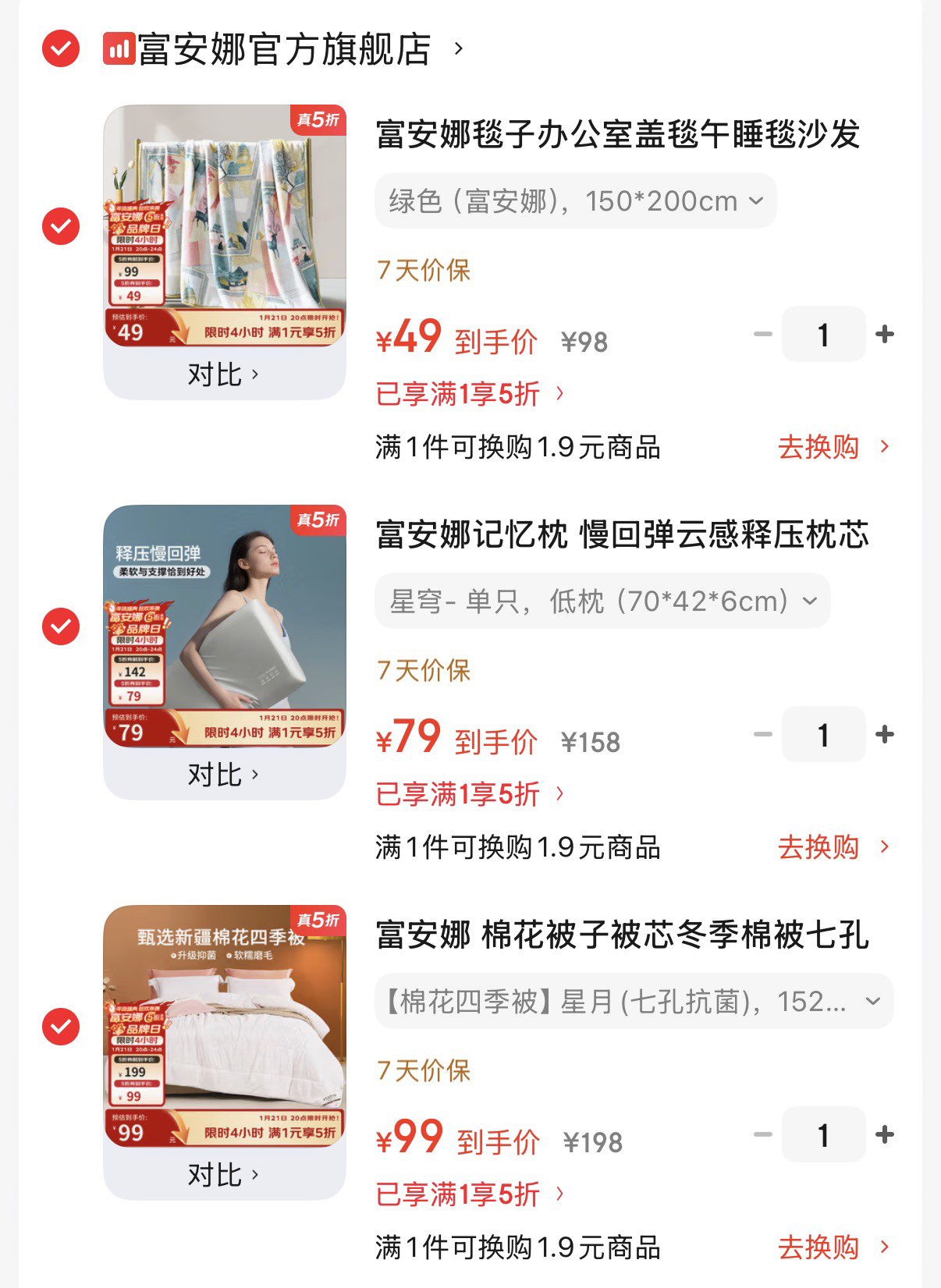Deselect the 棉花被子 quilt item
This screenshot has height=1288, width=941.
coord(61,1027)
